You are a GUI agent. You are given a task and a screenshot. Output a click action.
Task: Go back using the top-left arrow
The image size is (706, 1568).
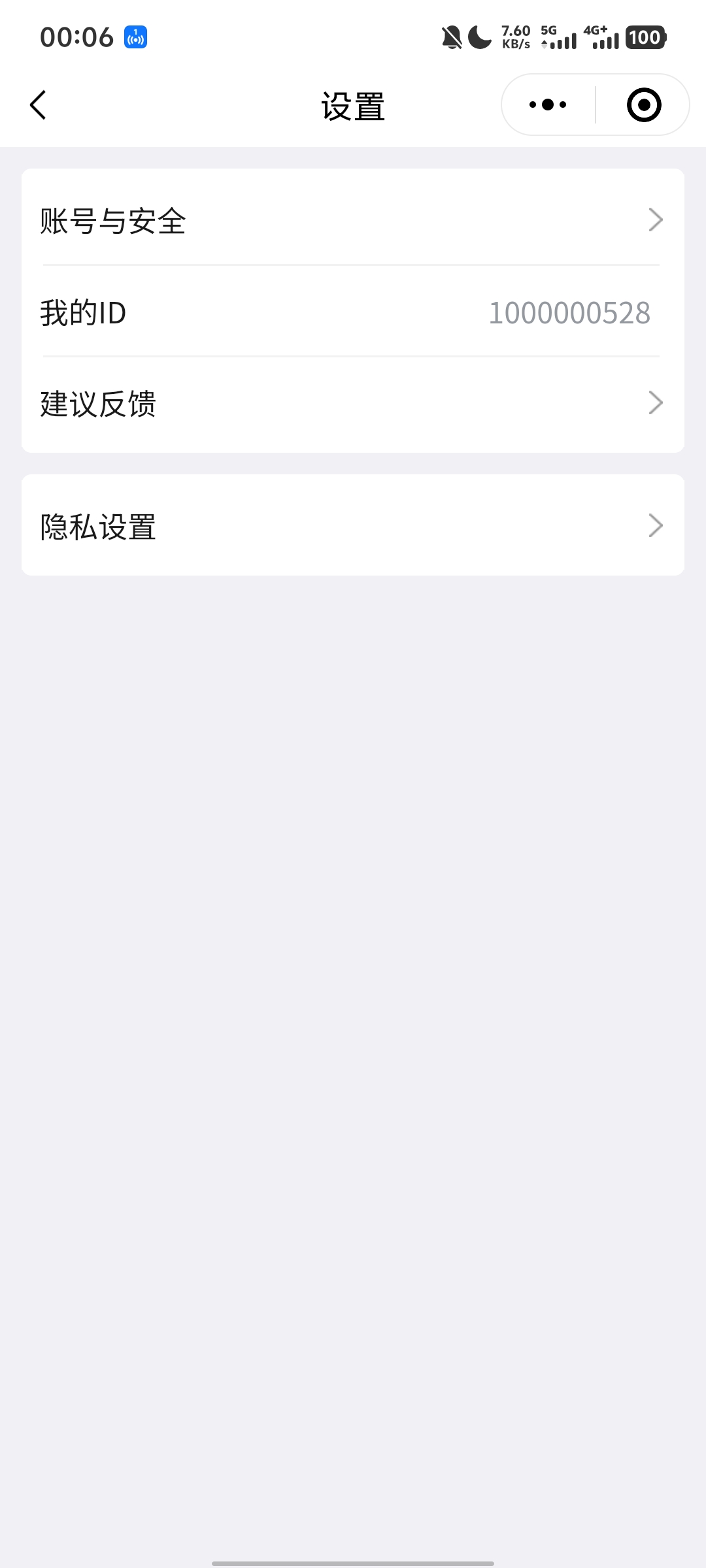pos(39,105)
